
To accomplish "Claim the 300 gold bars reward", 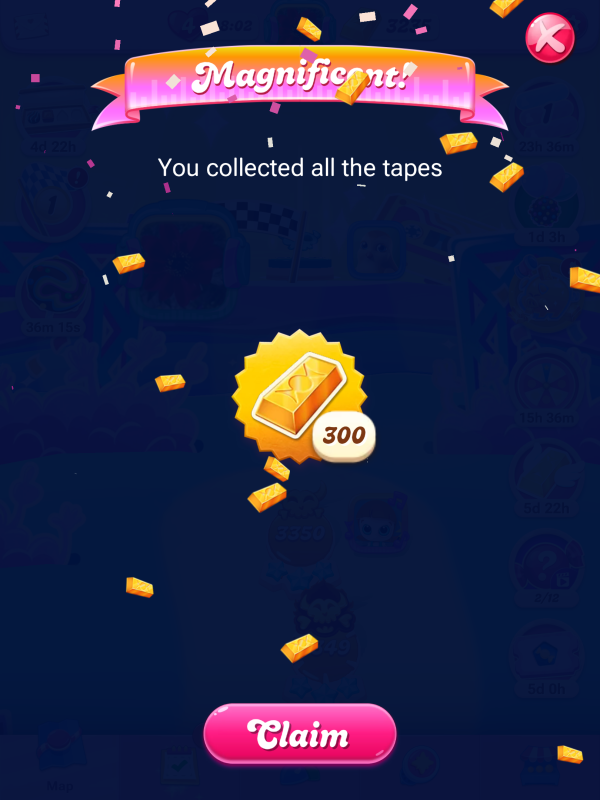I will [x=300, y=735].
